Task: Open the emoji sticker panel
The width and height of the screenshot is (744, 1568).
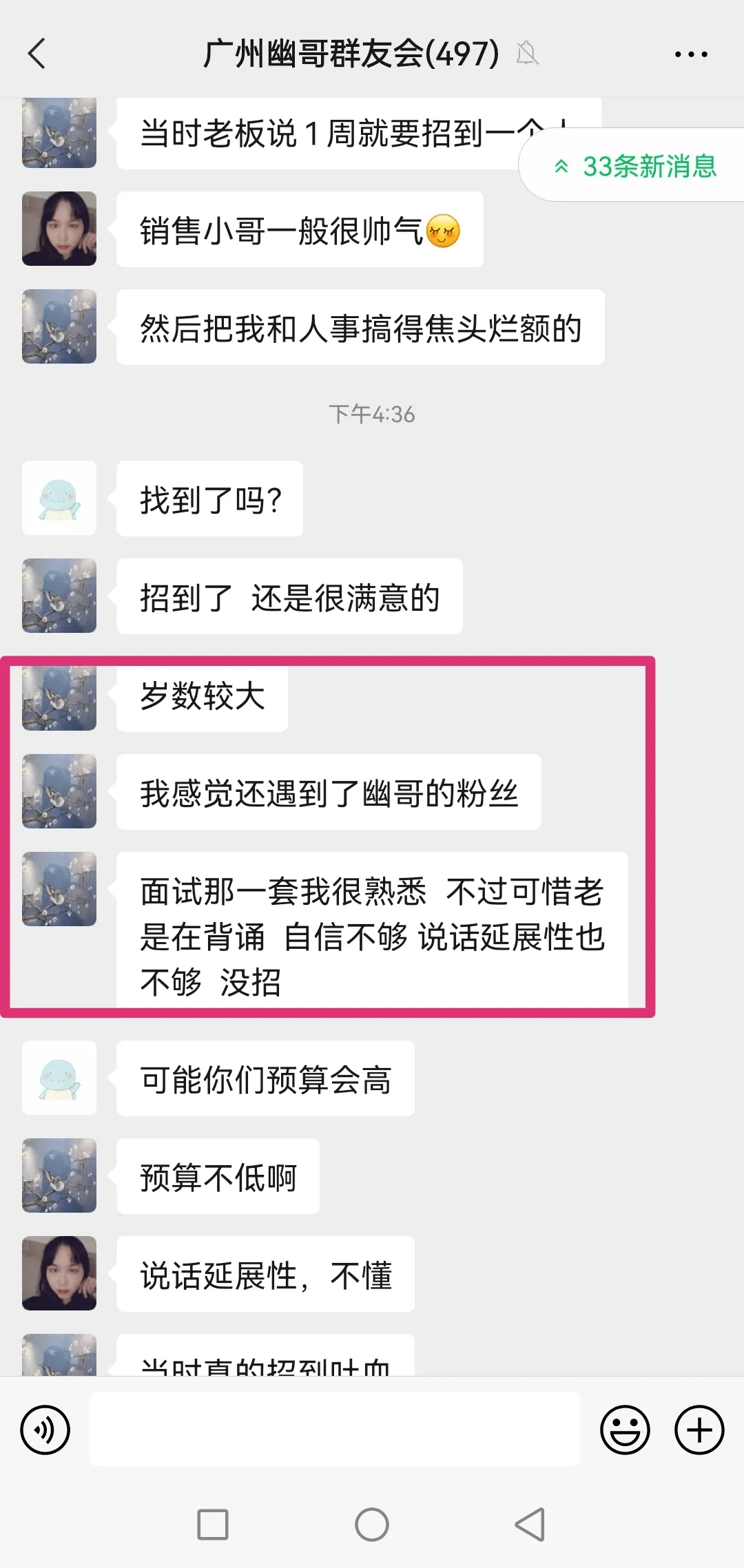Action: tap(625, 1430)
